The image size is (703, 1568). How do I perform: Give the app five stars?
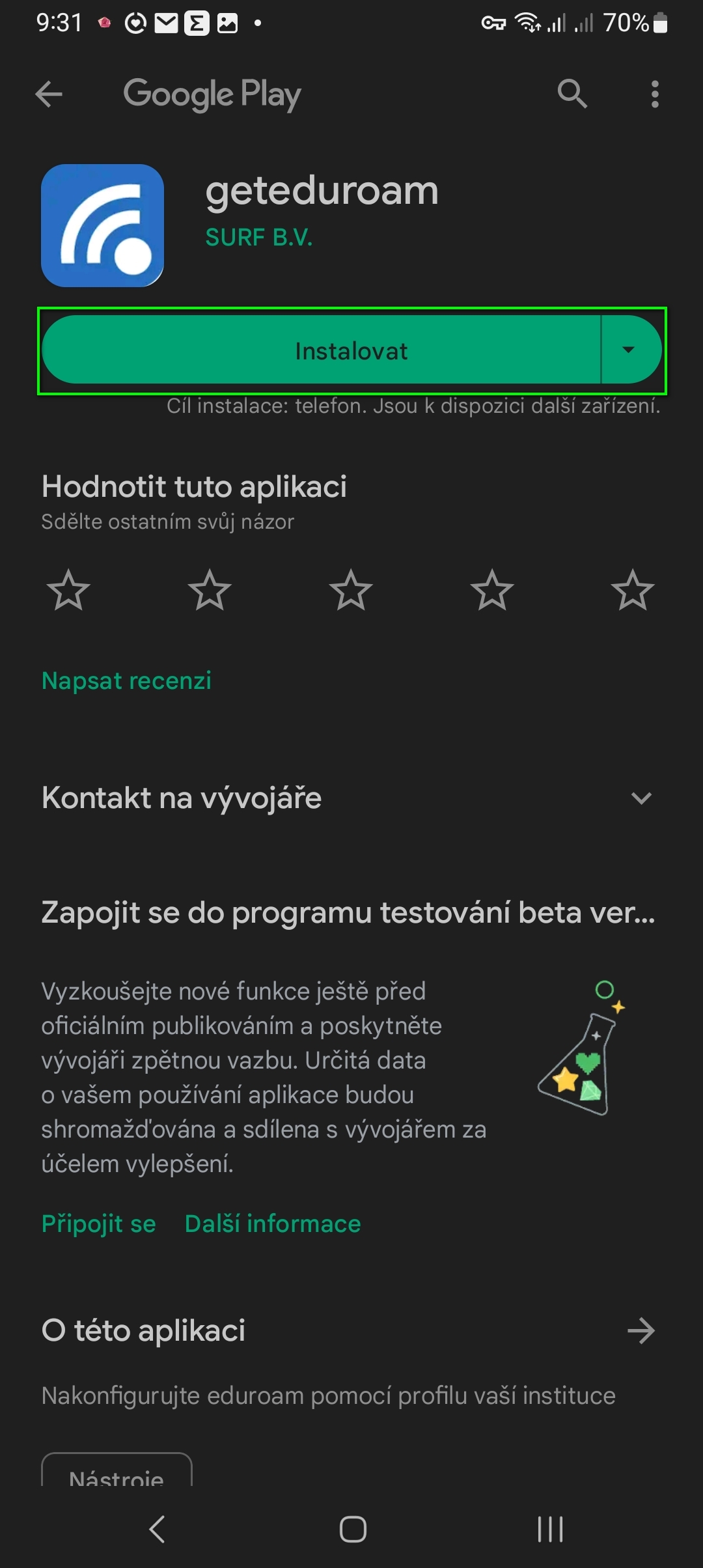(633, 591)
